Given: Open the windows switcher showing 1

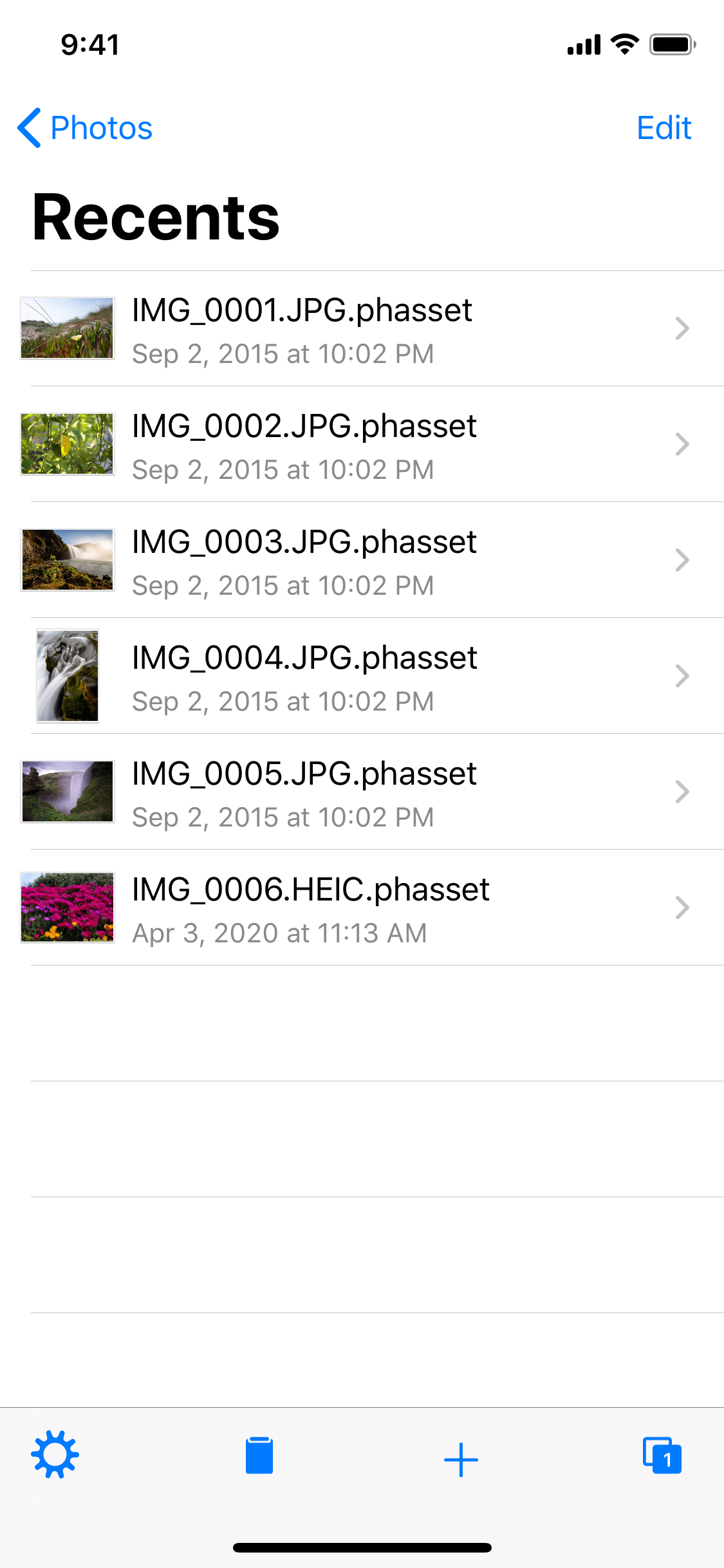Looking at the screenshot, I should tap(662, 1455).
